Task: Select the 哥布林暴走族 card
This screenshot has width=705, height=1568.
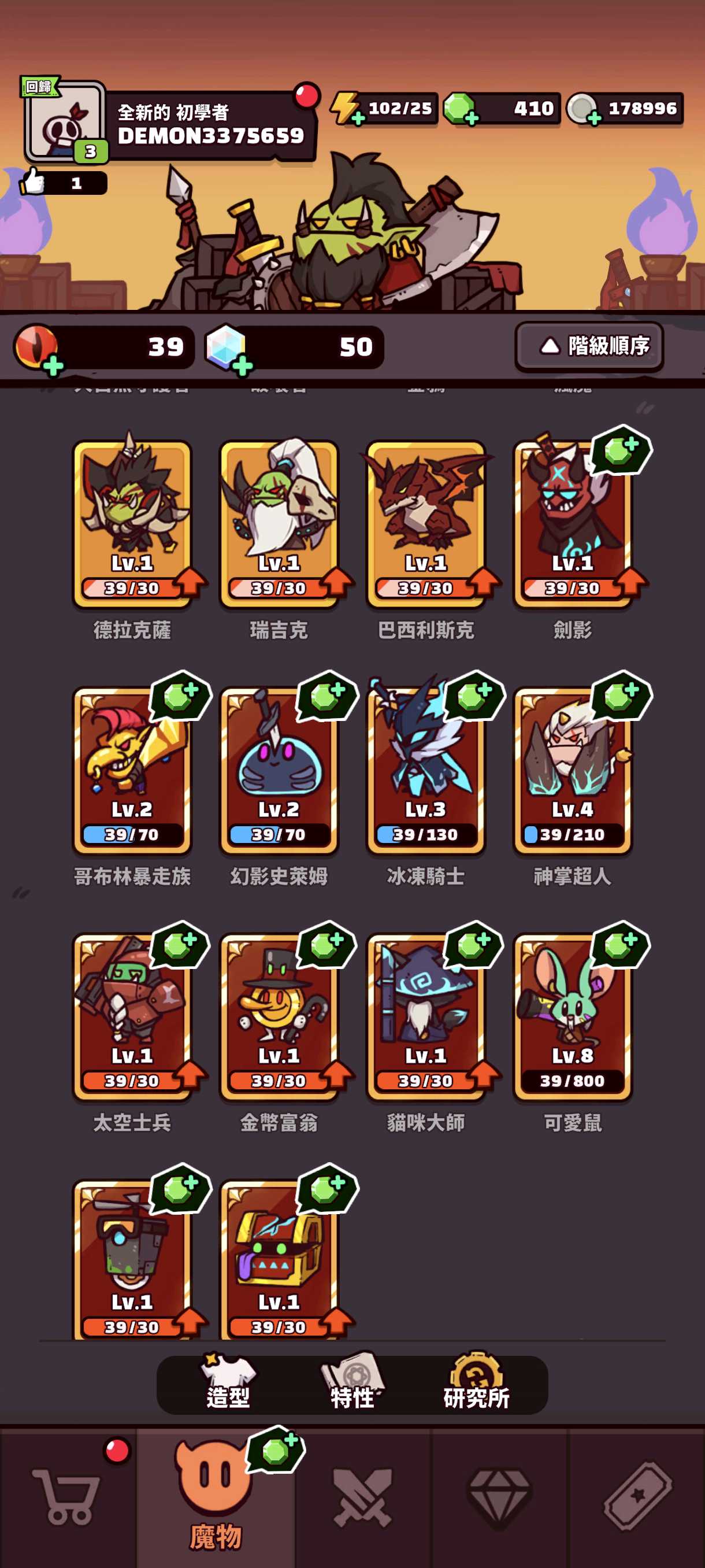Action: (x=132, y=770)
